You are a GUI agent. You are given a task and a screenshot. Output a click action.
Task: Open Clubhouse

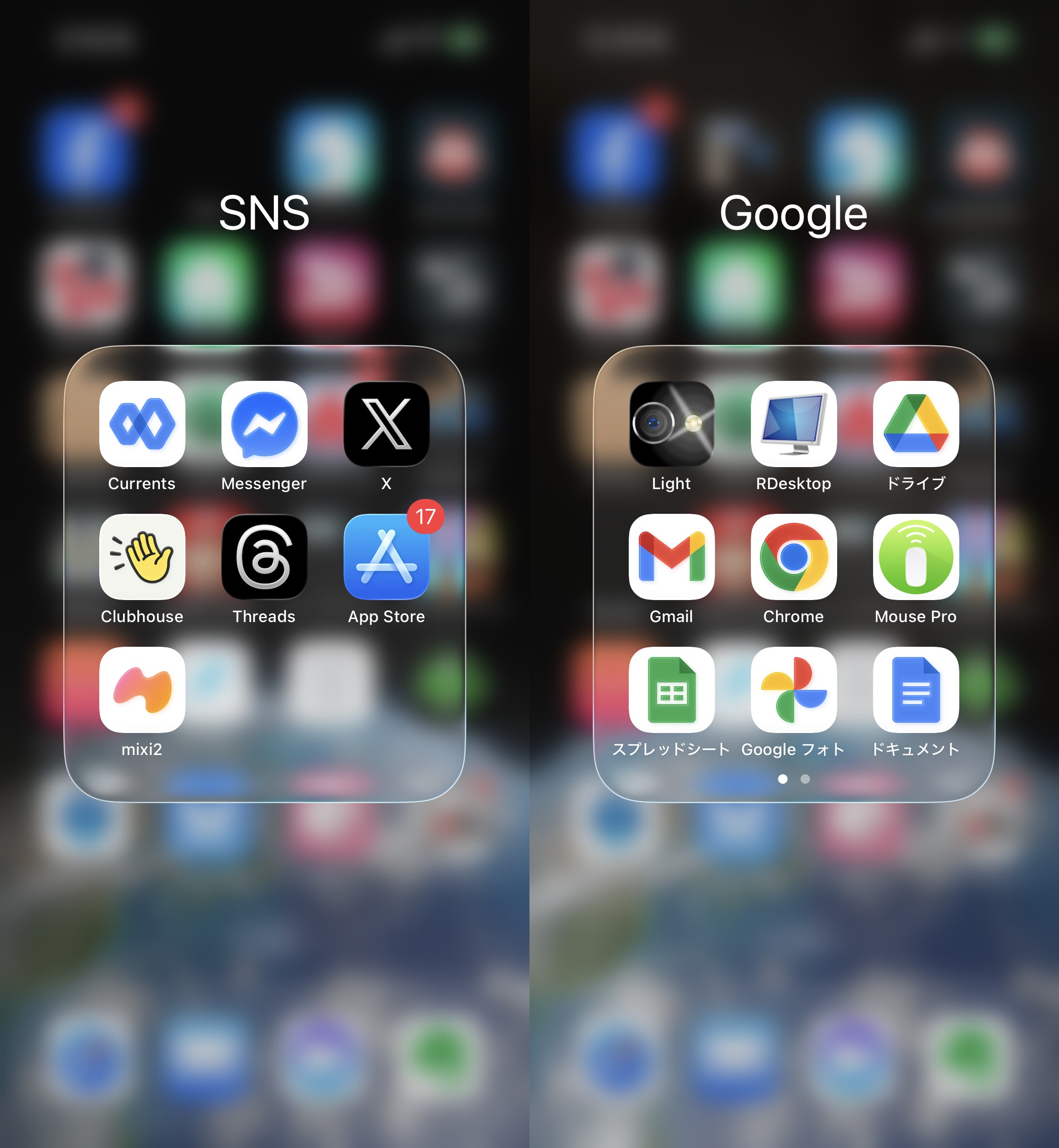coord(142,556)
